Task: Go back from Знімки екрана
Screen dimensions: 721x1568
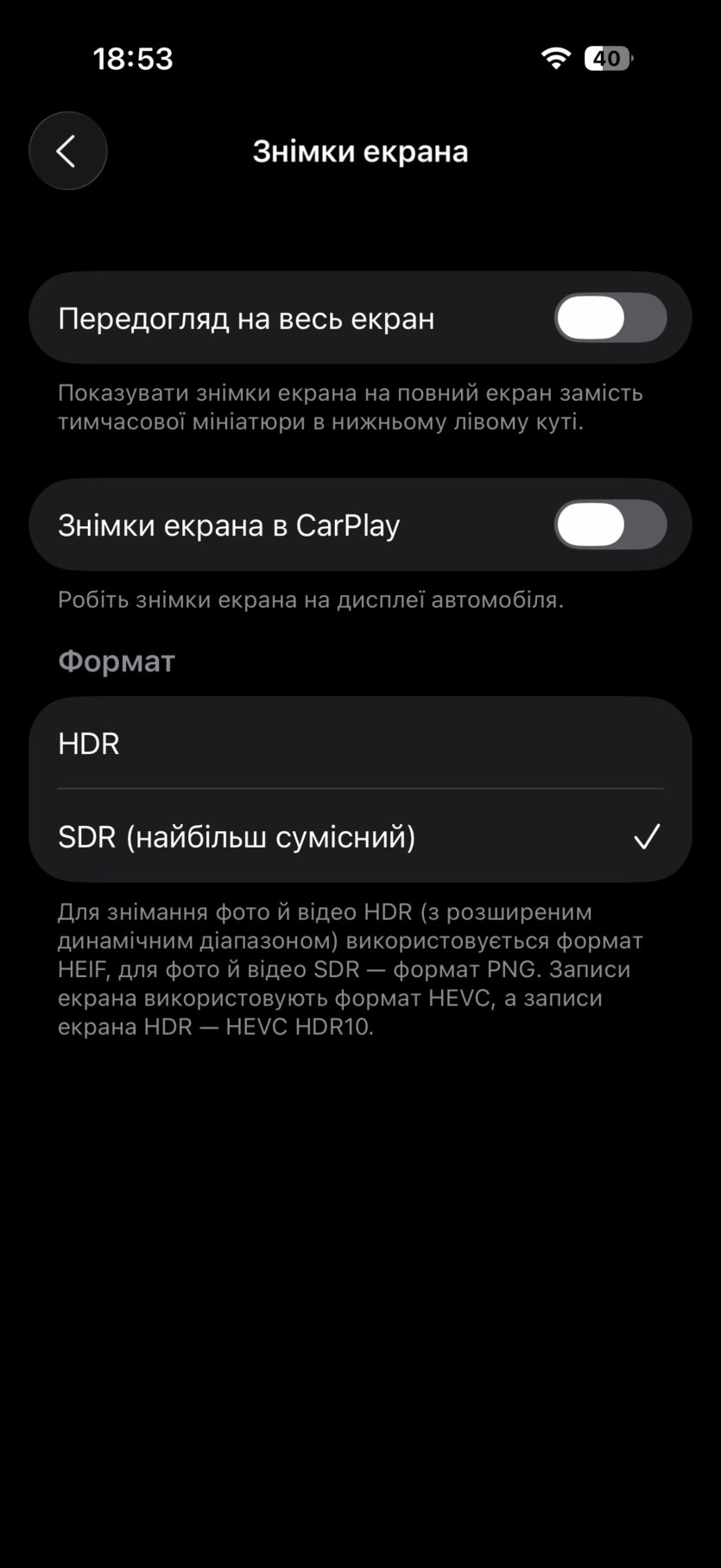Action: coord(67,151)
